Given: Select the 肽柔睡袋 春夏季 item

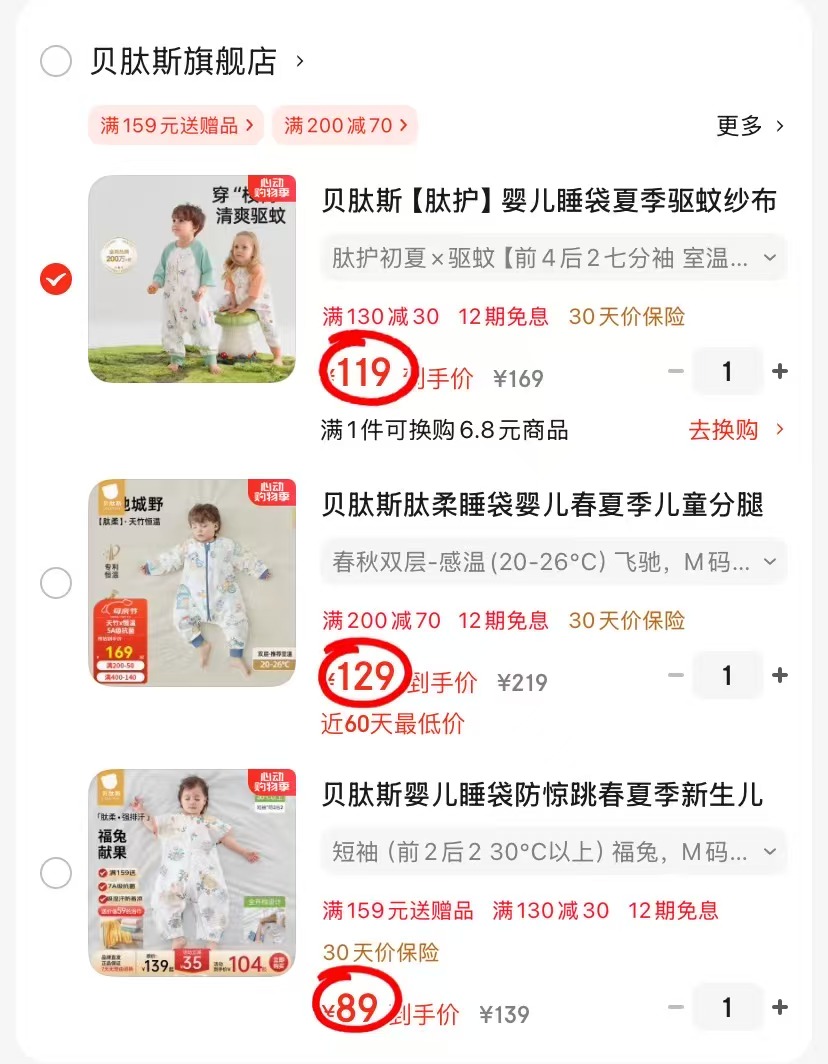Looking at the screenshot, I should point(56,583).
